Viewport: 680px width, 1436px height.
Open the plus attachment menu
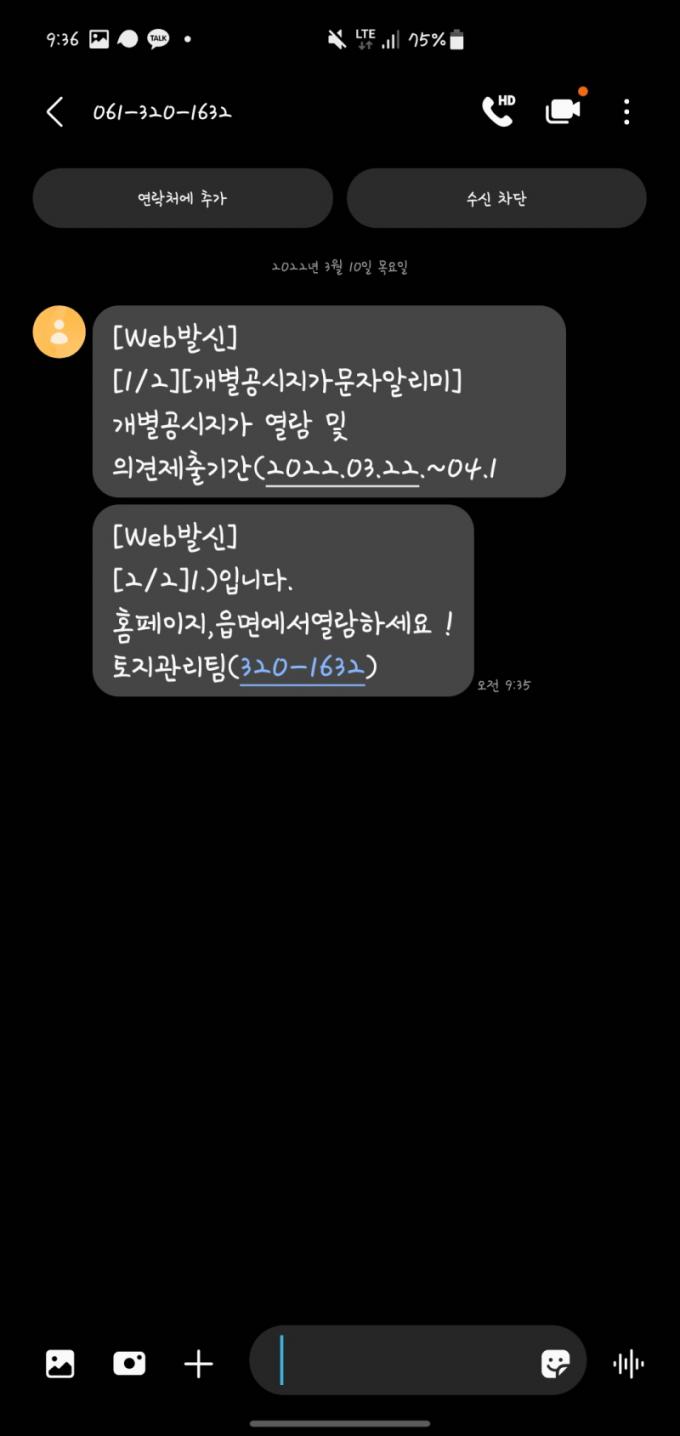[199, 1363]
